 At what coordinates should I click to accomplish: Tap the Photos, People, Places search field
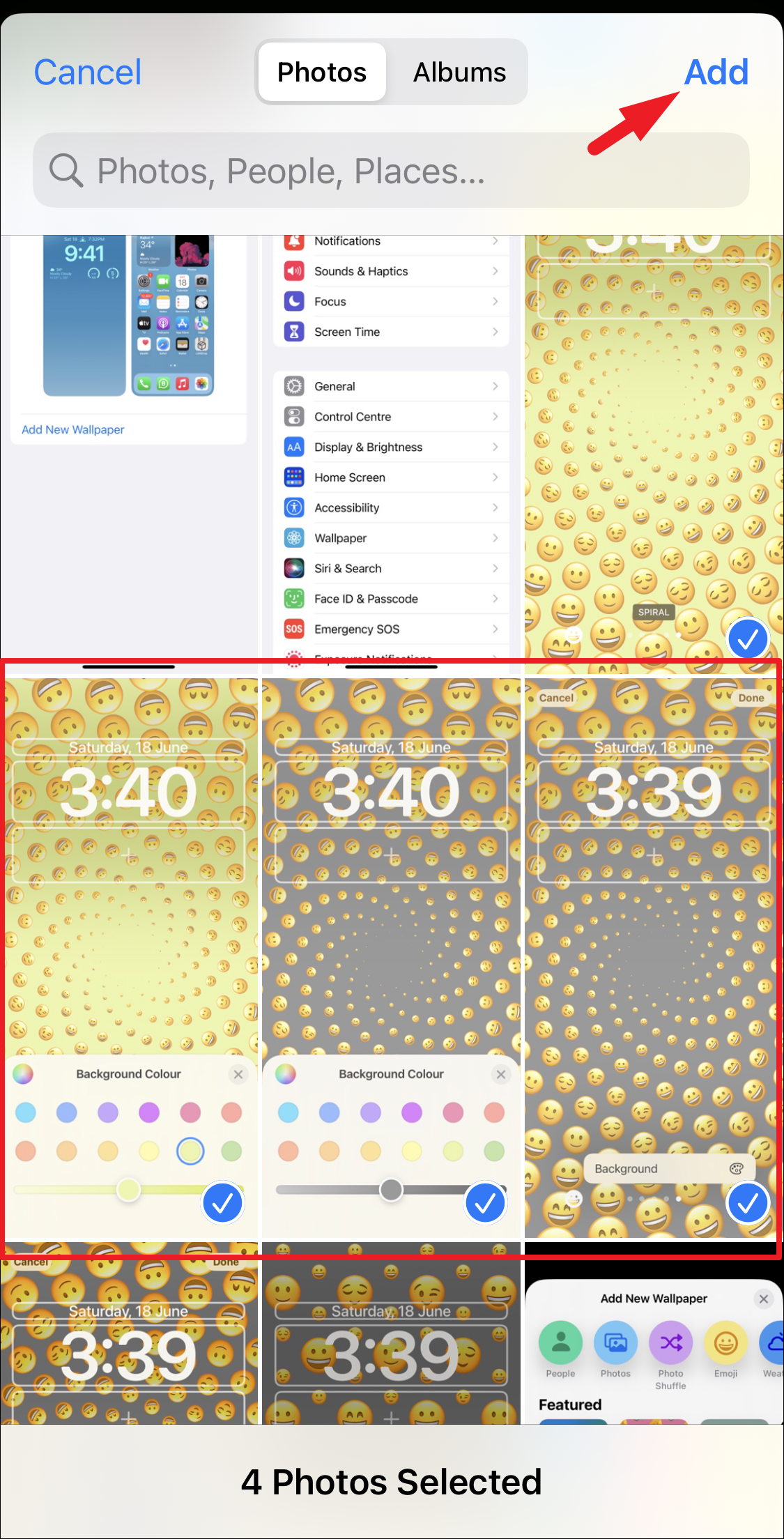pos(390,171)
